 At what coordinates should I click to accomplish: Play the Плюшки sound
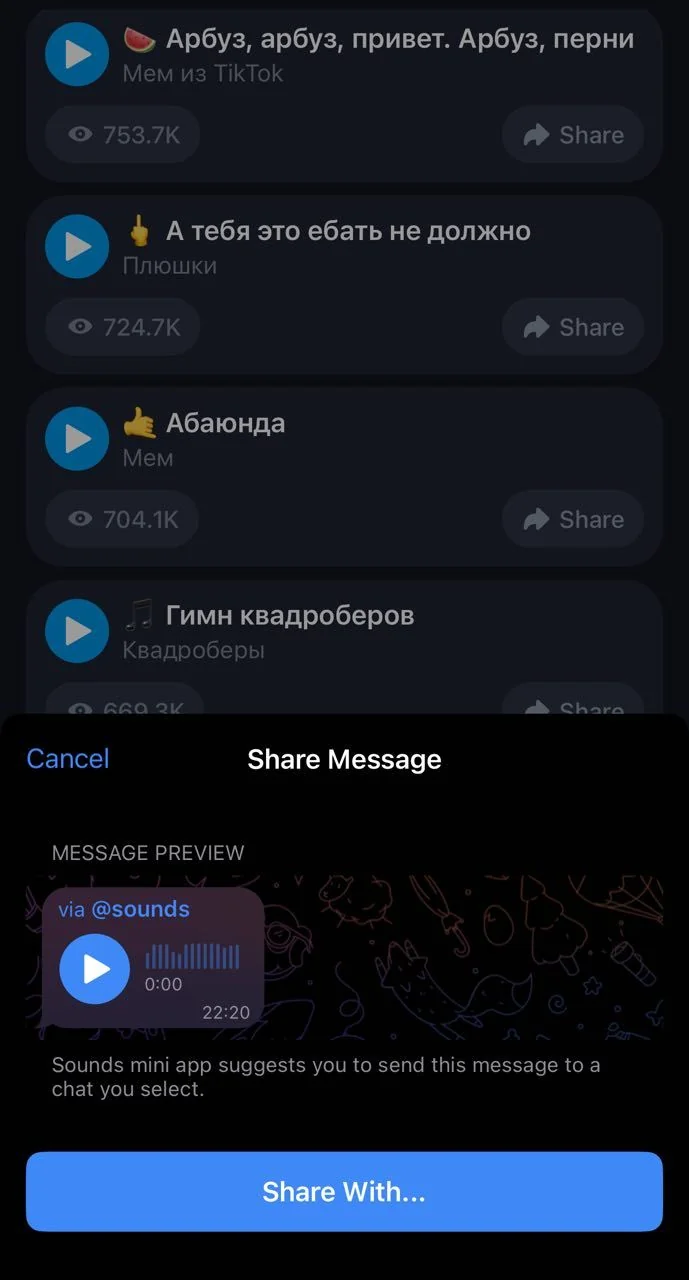(77, 246)
